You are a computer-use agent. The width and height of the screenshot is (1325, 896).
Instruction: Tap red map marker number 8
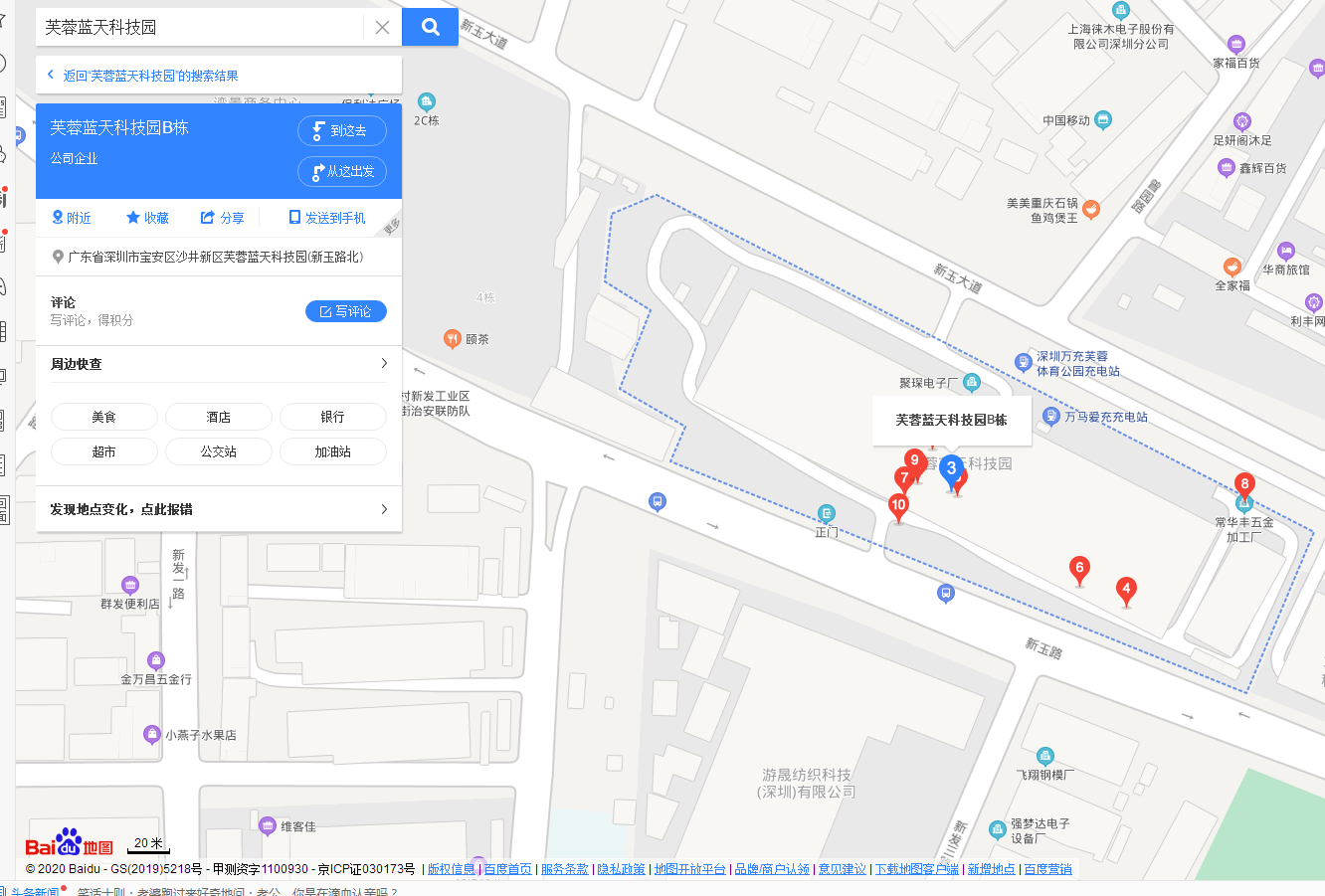click(1243, 484)
